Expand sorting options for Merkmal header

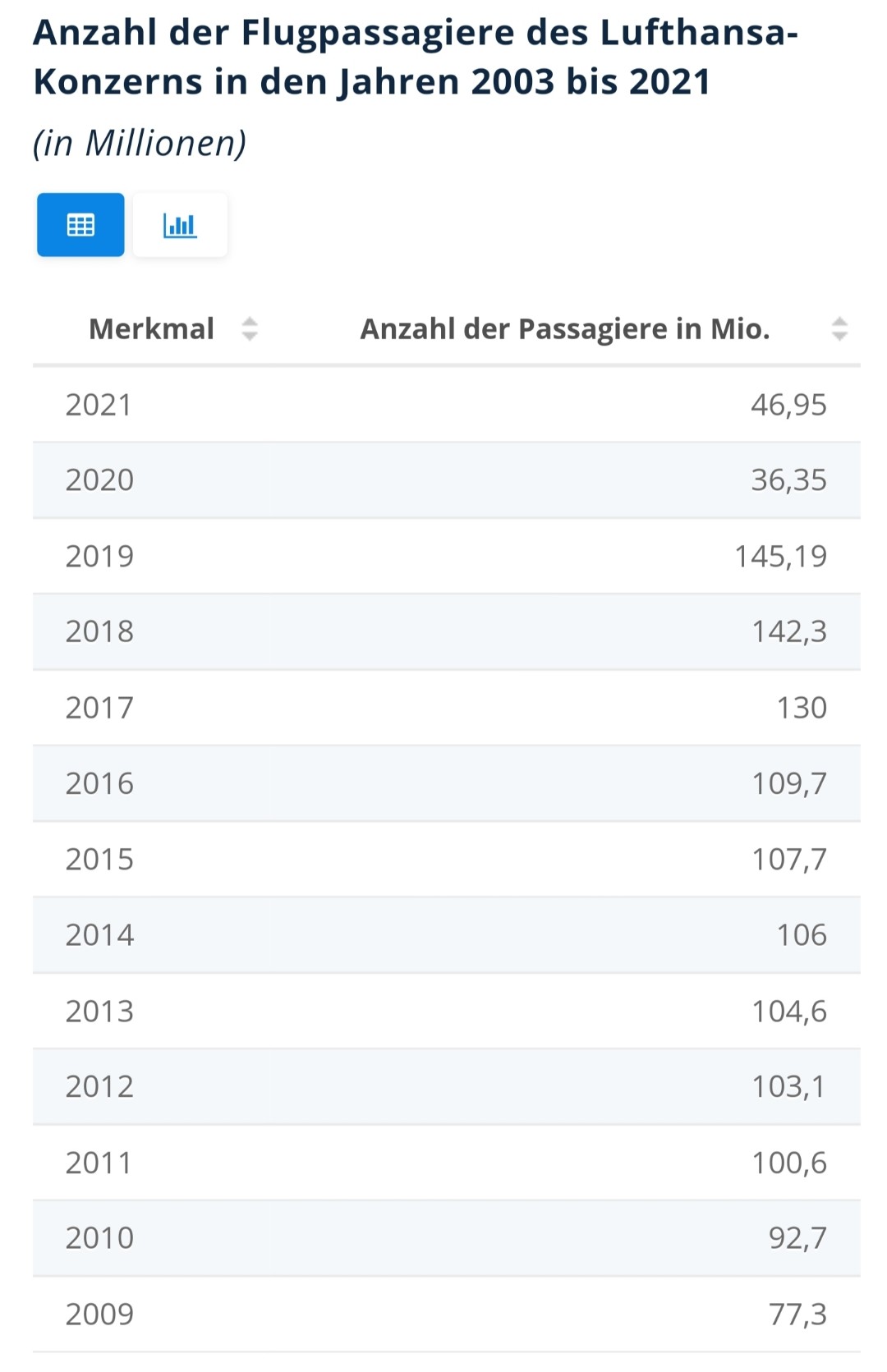coord(249,329)
